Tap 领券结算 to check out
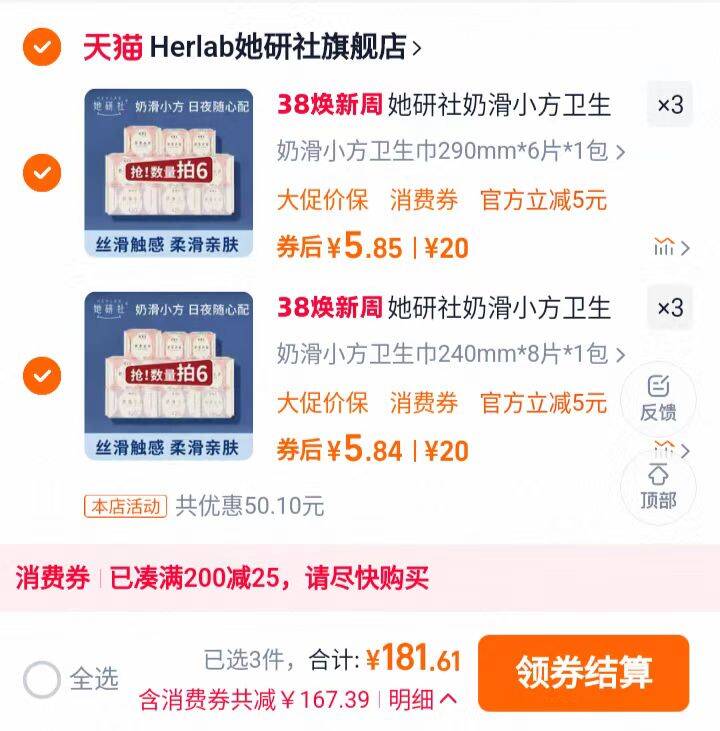720x731 pixels. pyautogui.click(x=583, y=673)
